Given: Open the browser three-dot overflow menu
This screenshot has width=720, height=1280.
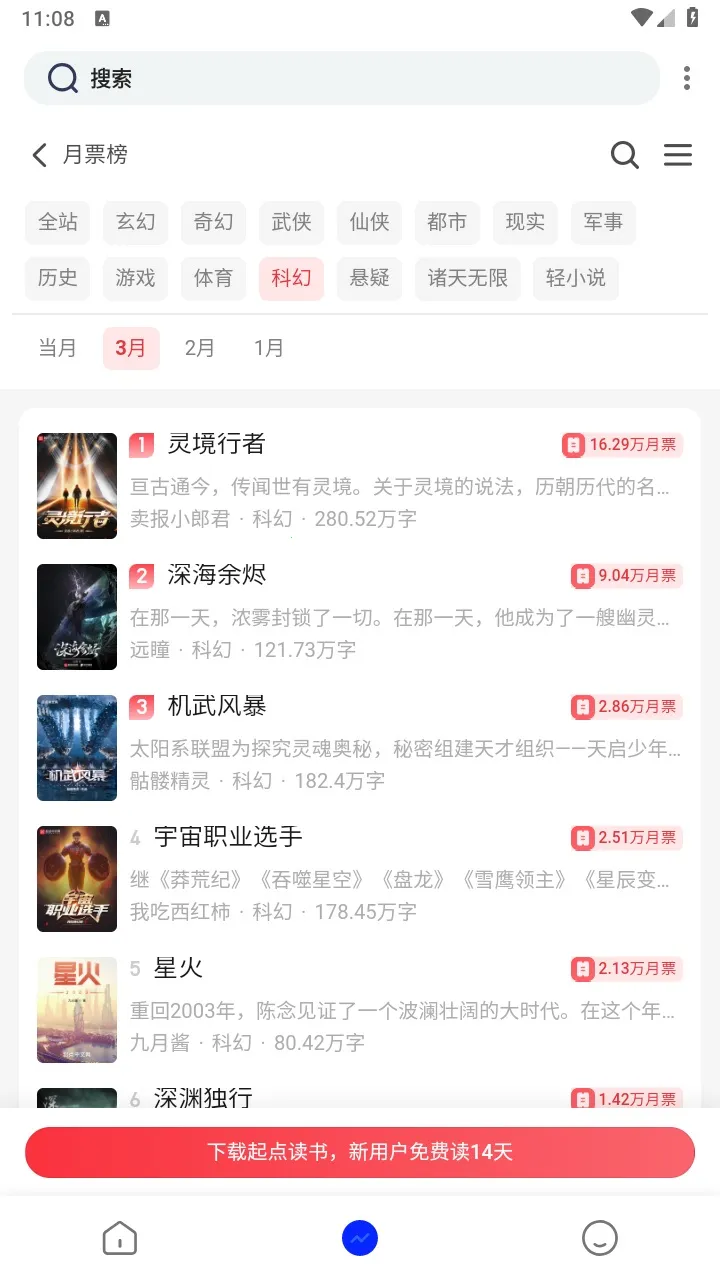Looking at the screenshot, I should pos(686,78).
